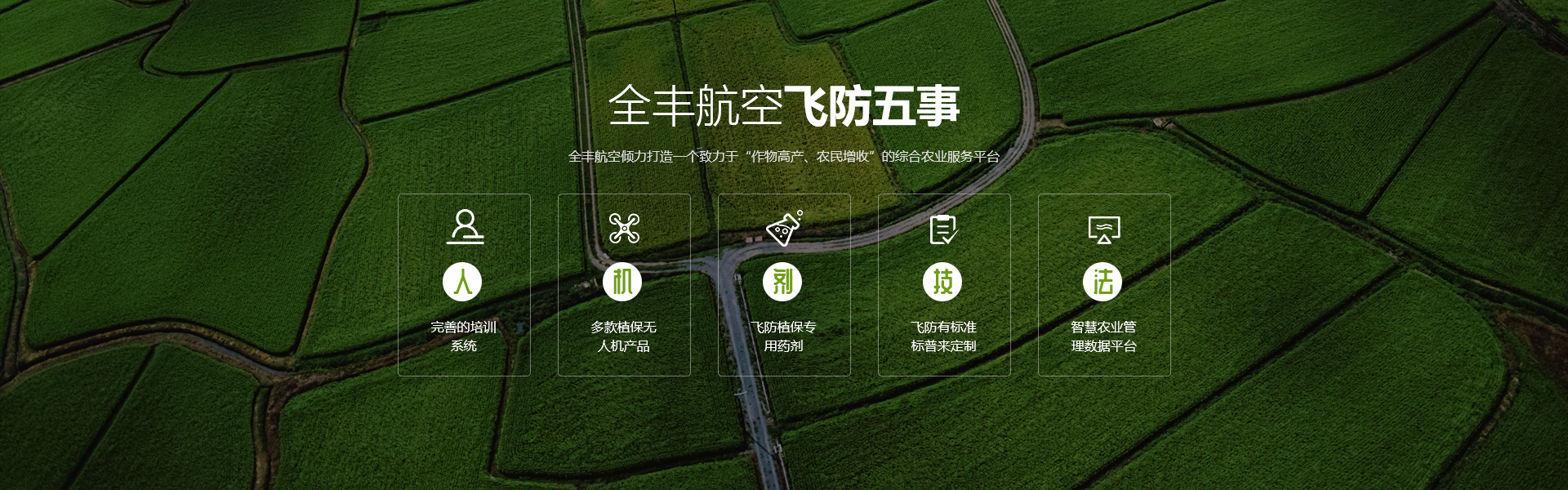Open the 完善的培训系统 card
1568x490 pixels.
pyautogui.click(x=464, y=285)
